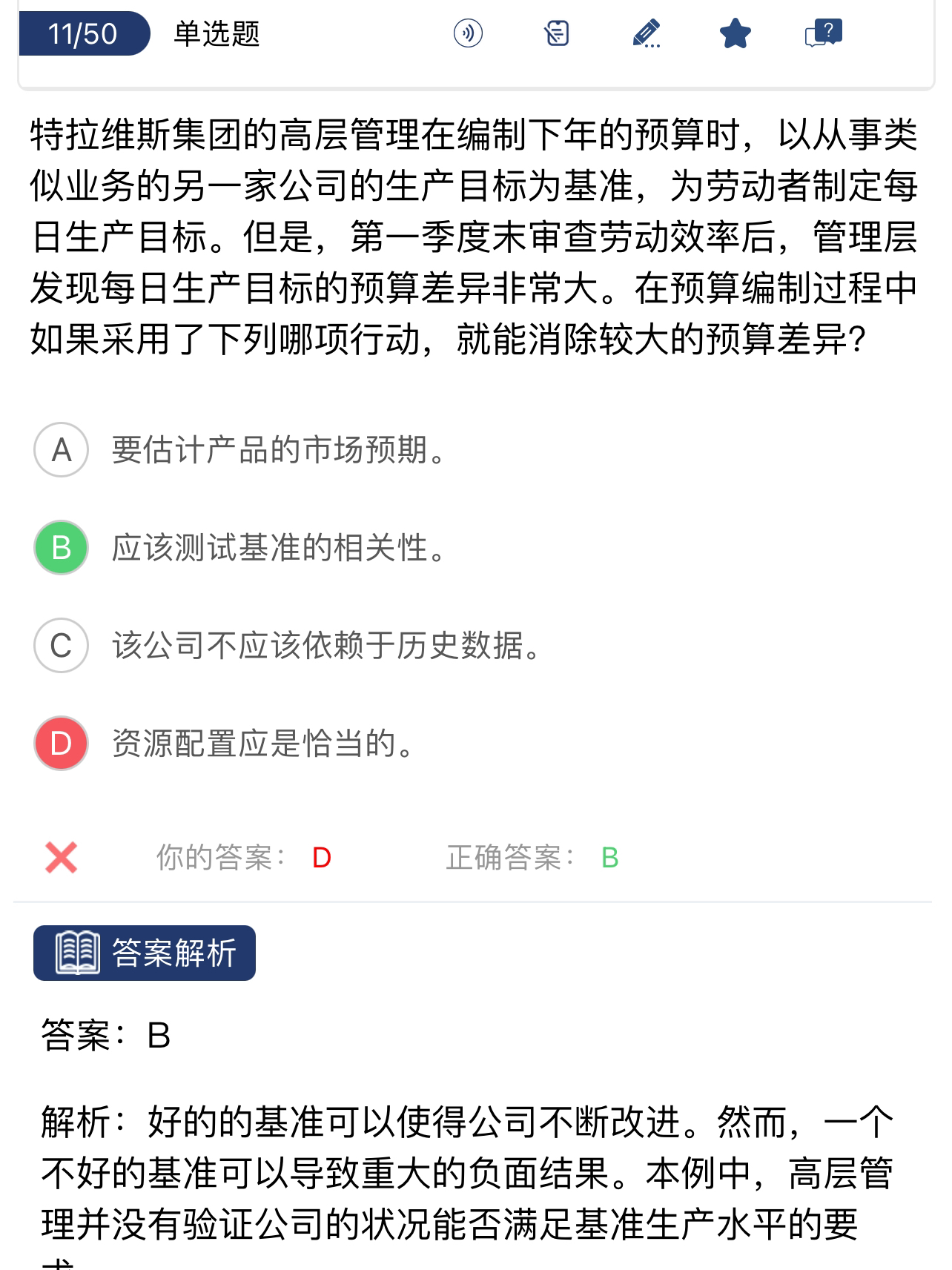
Task: Tap the star favorite icon
Action: (x=735, y=33)
